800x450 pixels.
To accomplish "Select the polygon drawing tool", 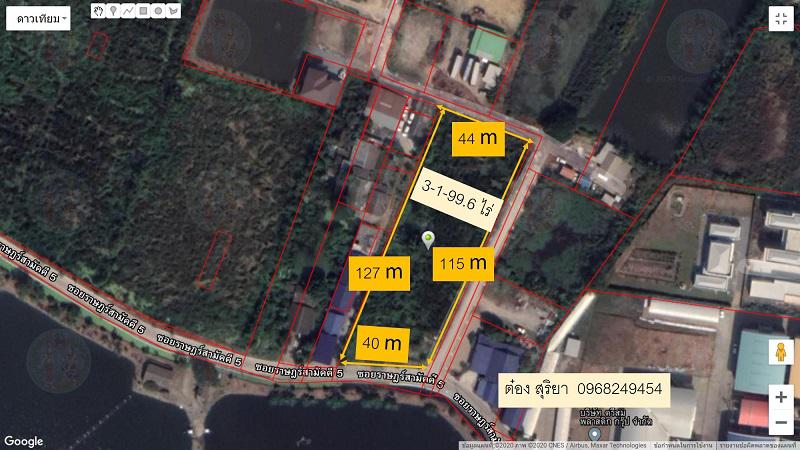I will point(173,11).
